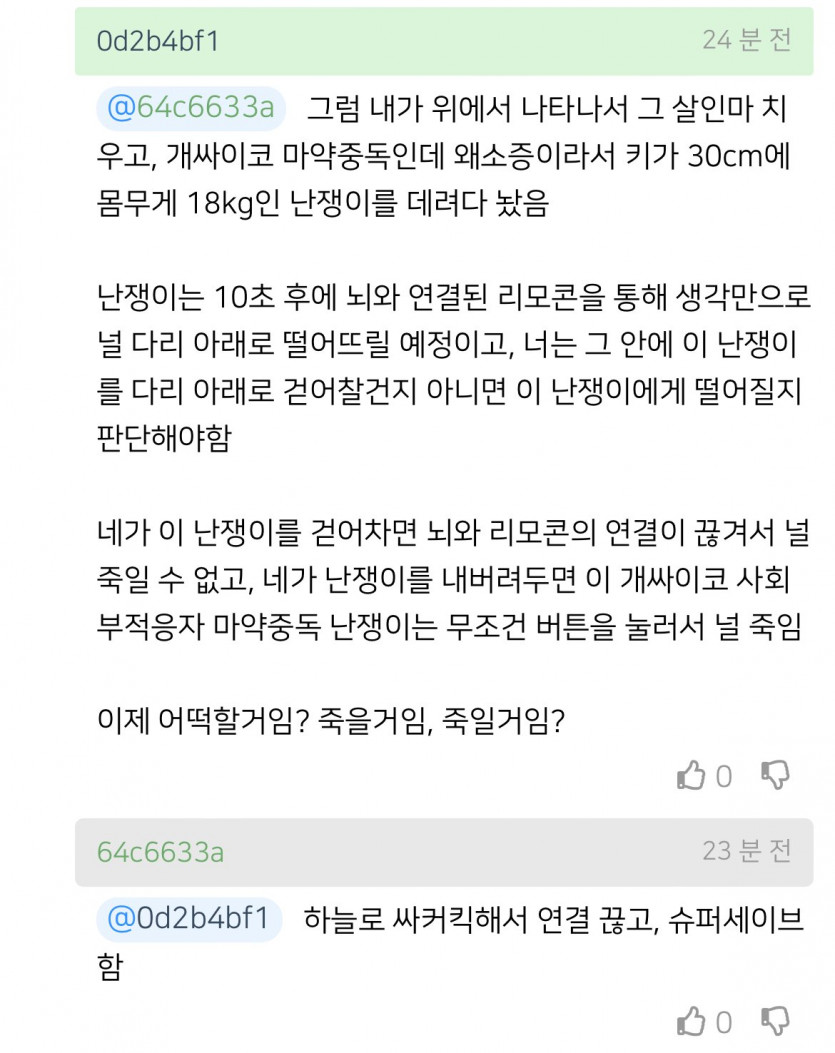Downvote the comment by 0d2b4bf1
The height and width of the screenshot is (1053, 835).
[x=776, y=775]
